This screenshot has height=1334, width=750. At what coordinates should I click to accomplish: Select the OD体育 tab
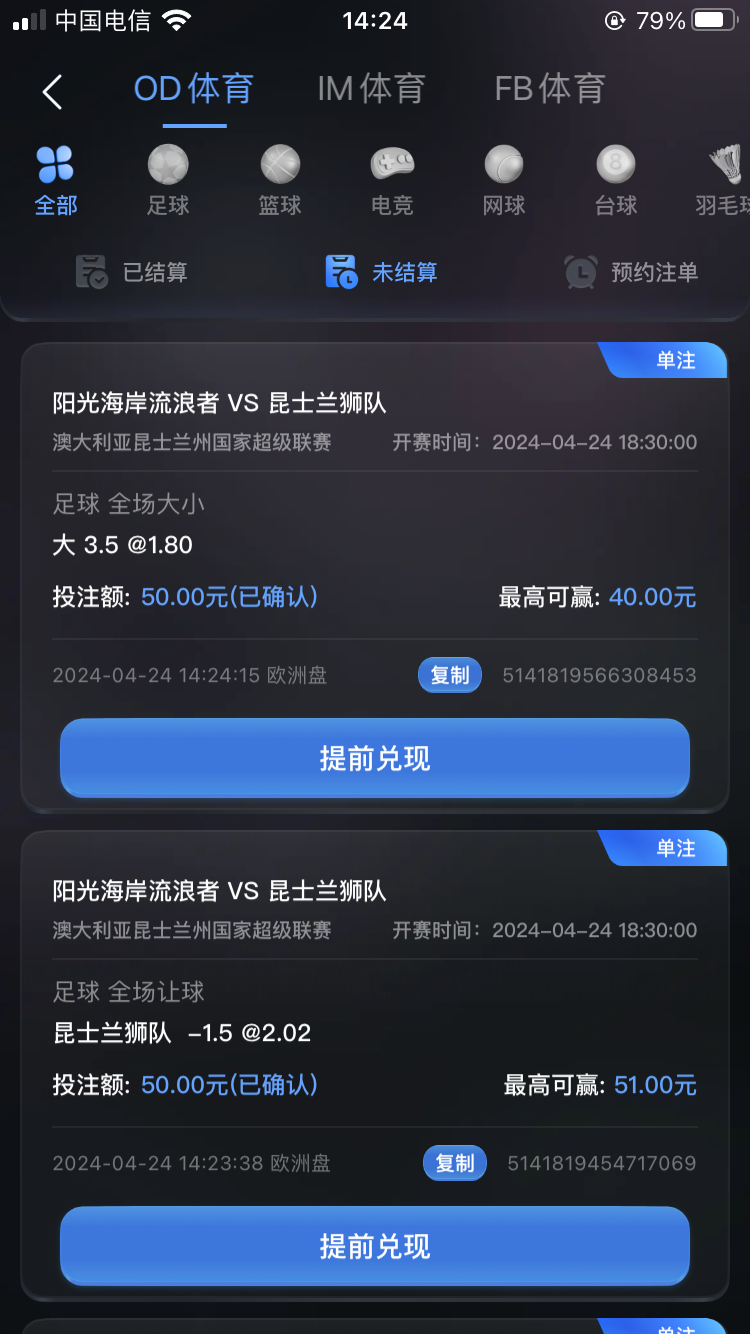[x=194, y=89]
